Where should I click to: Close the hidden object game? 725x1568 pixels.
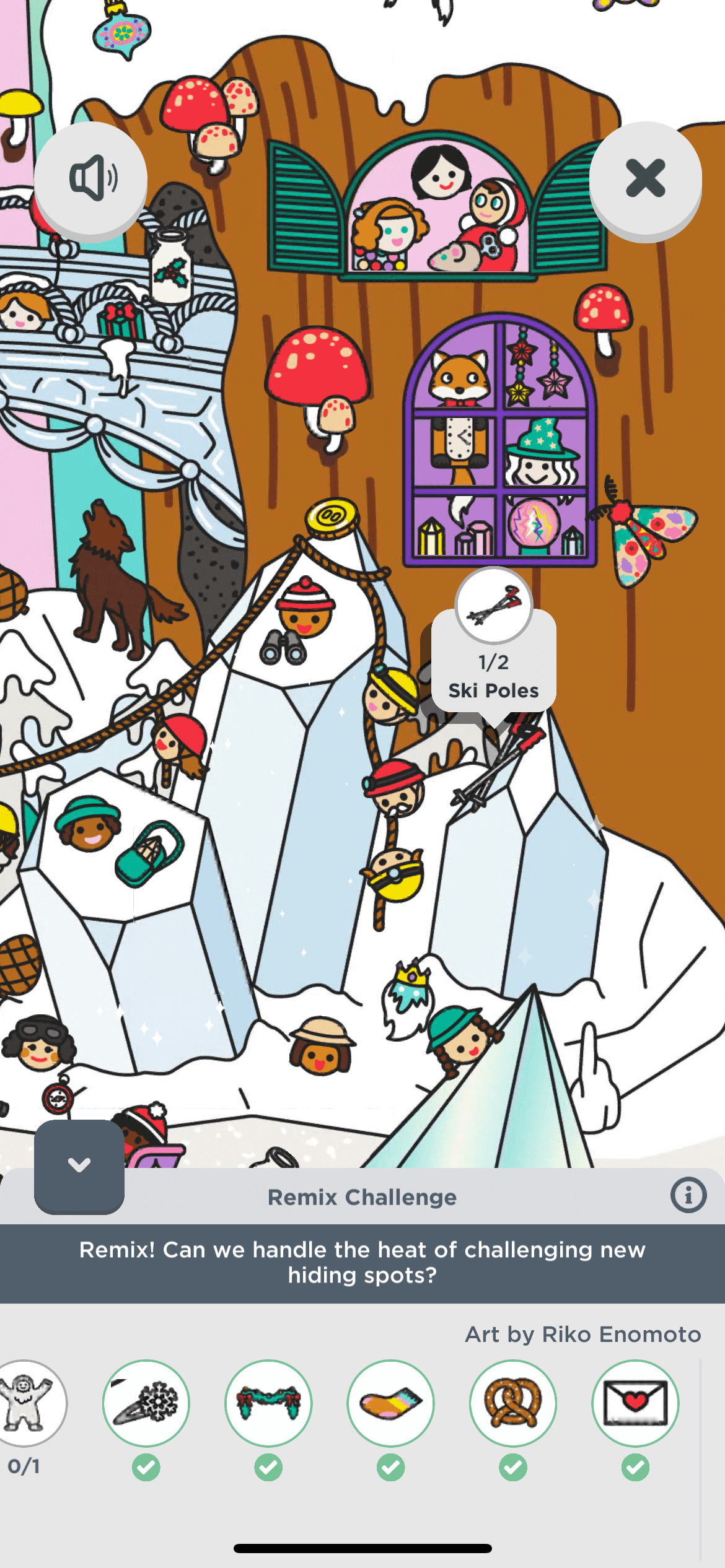(645, 179)
